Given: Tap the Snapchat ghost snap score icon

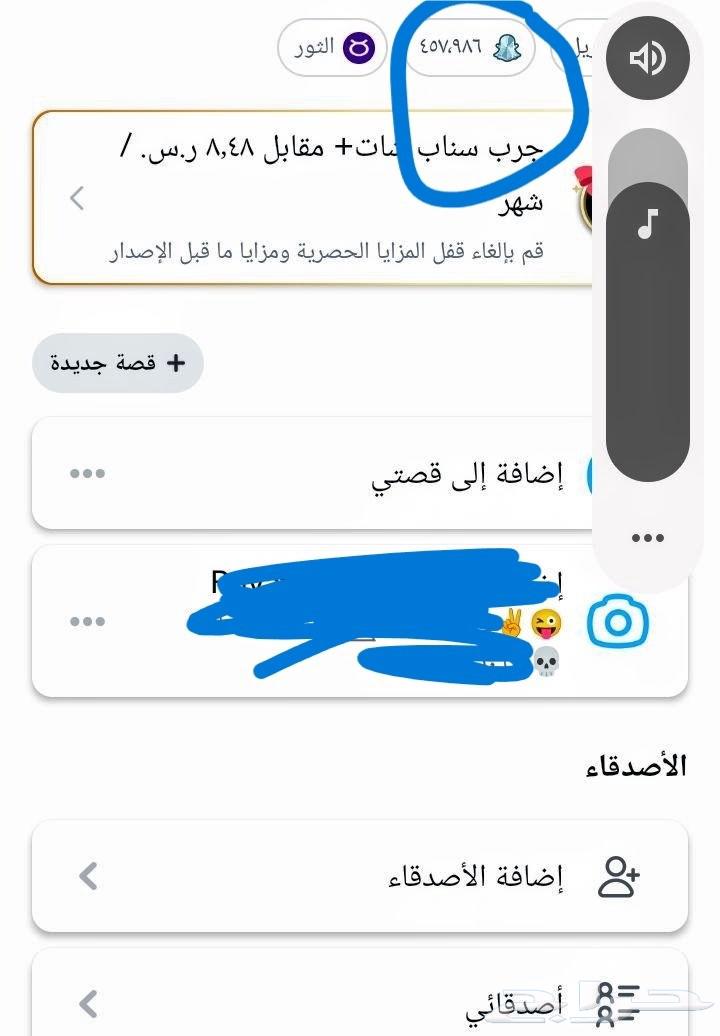Looking at the screenshot, I should (x=508, y=45).
